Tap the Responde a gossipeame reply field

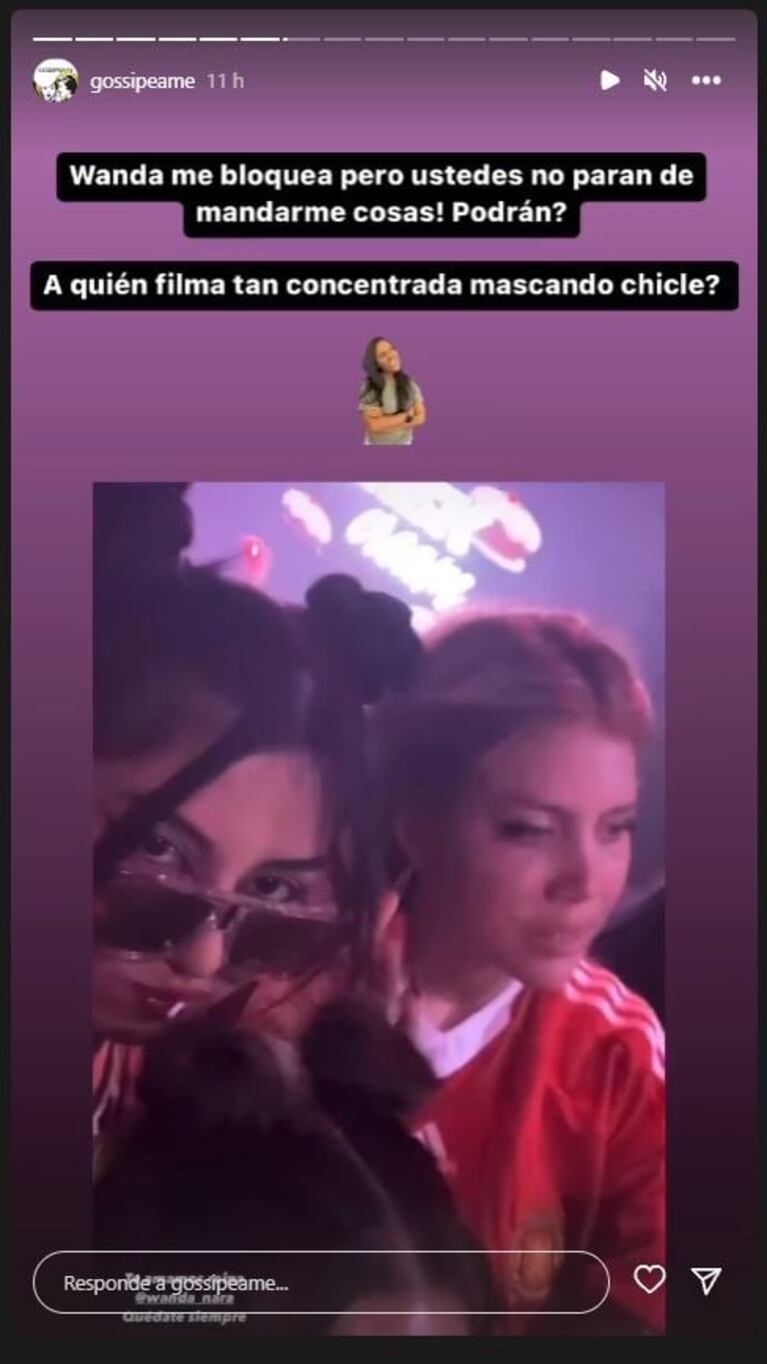(320, 1282)
